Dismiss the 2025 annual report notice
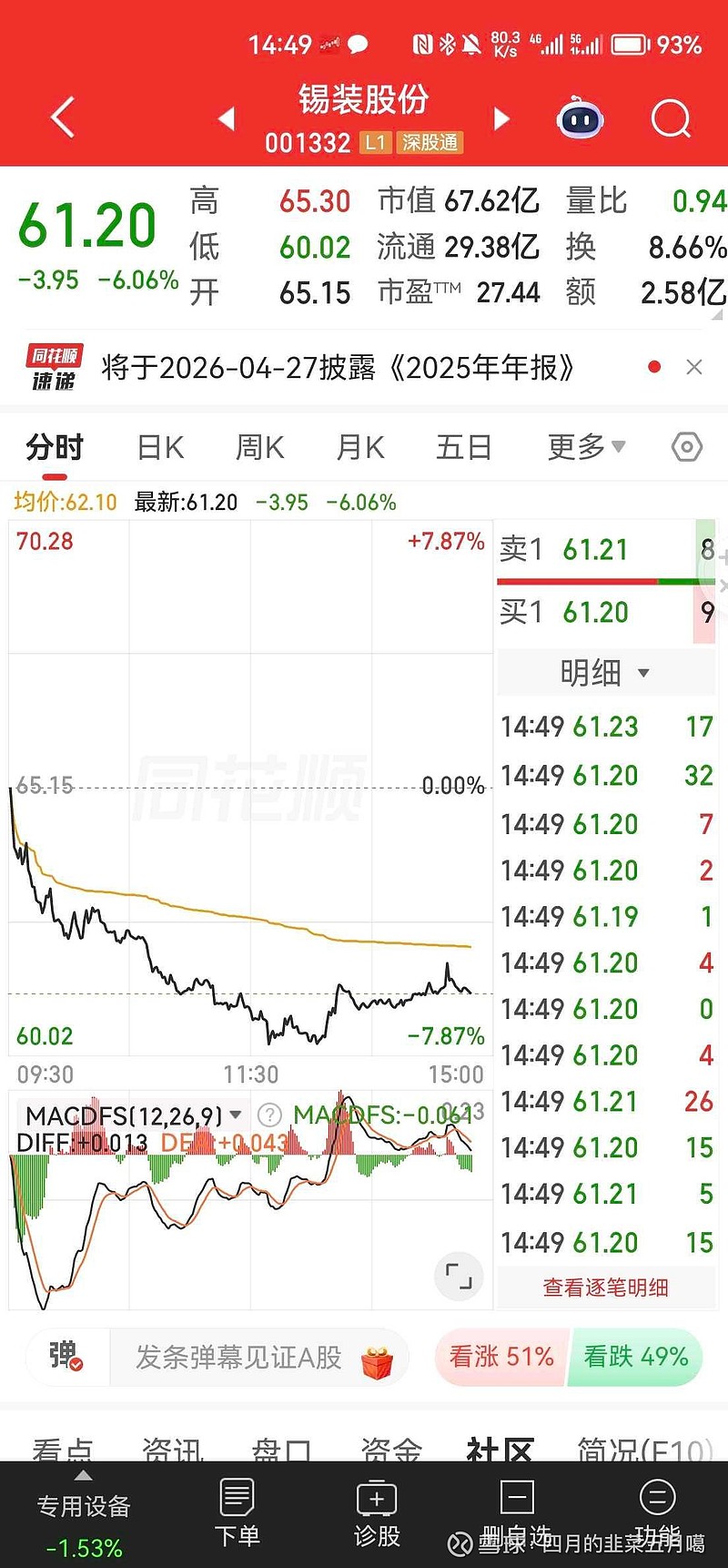Screen dimensions: 728x1568 pos(694,367)
